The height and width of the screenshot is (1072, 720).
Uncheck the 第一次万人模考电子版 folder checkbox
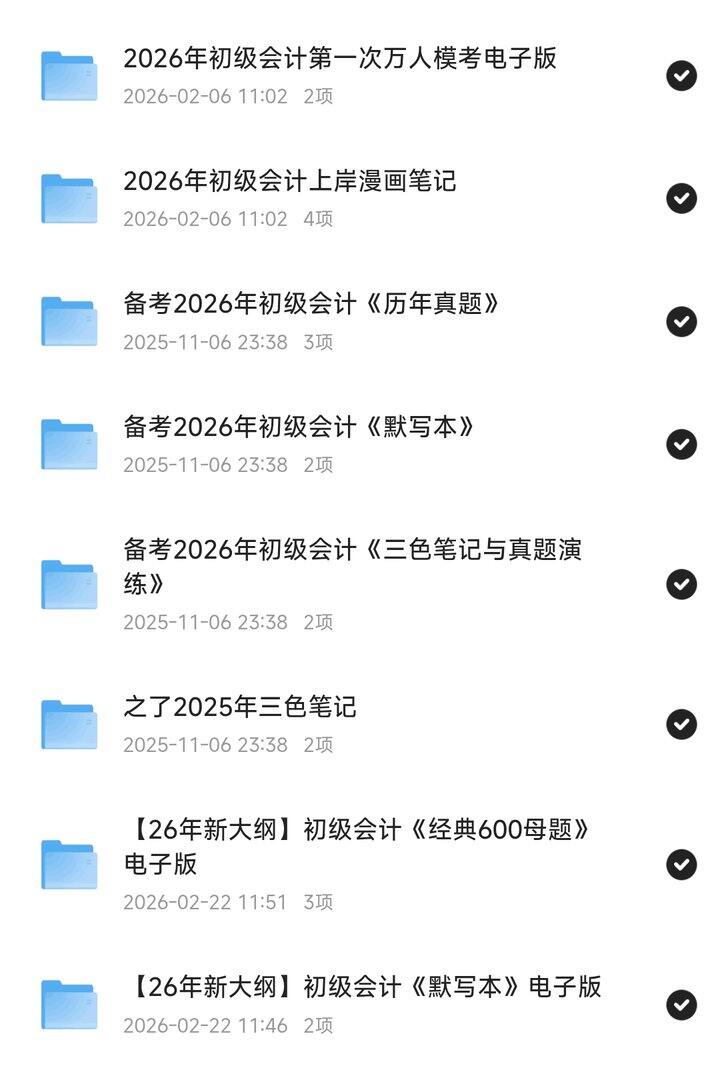(681, 75)
